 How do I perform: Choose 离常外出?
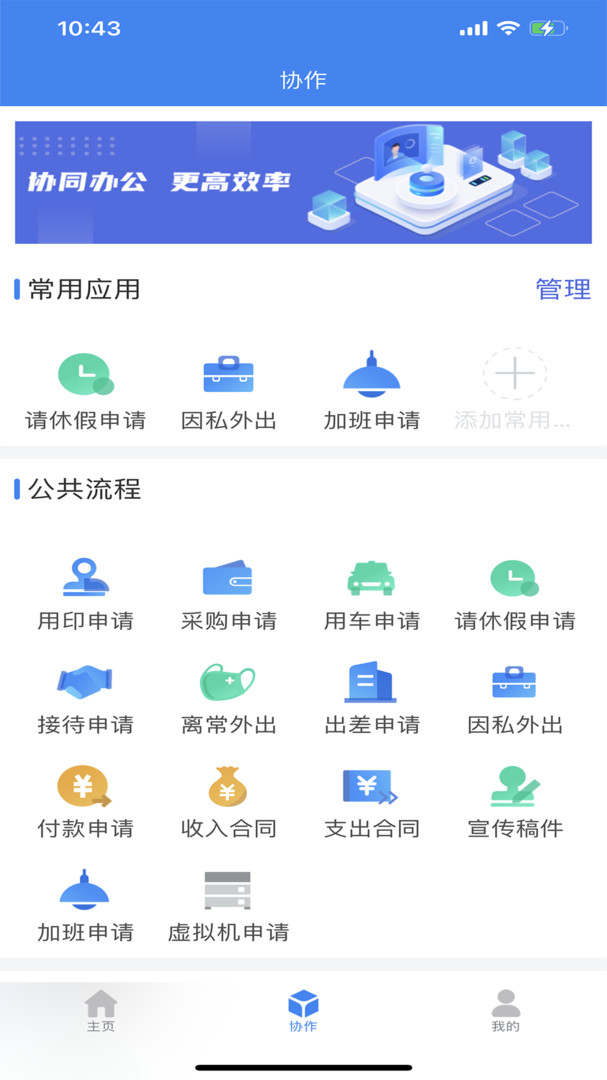tap(228, 697)
